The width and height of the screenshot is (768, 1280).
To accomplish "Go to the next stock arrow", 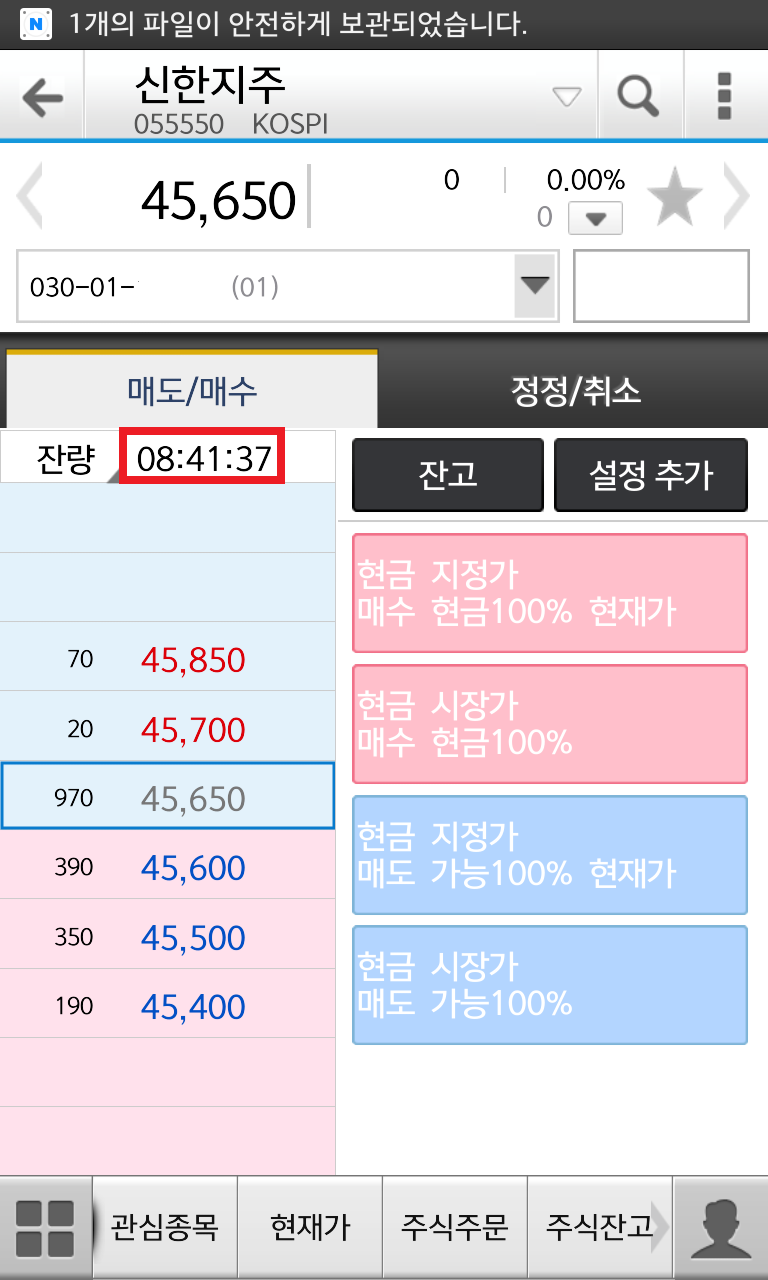I will pyautogui.click(x=737, y=198).
